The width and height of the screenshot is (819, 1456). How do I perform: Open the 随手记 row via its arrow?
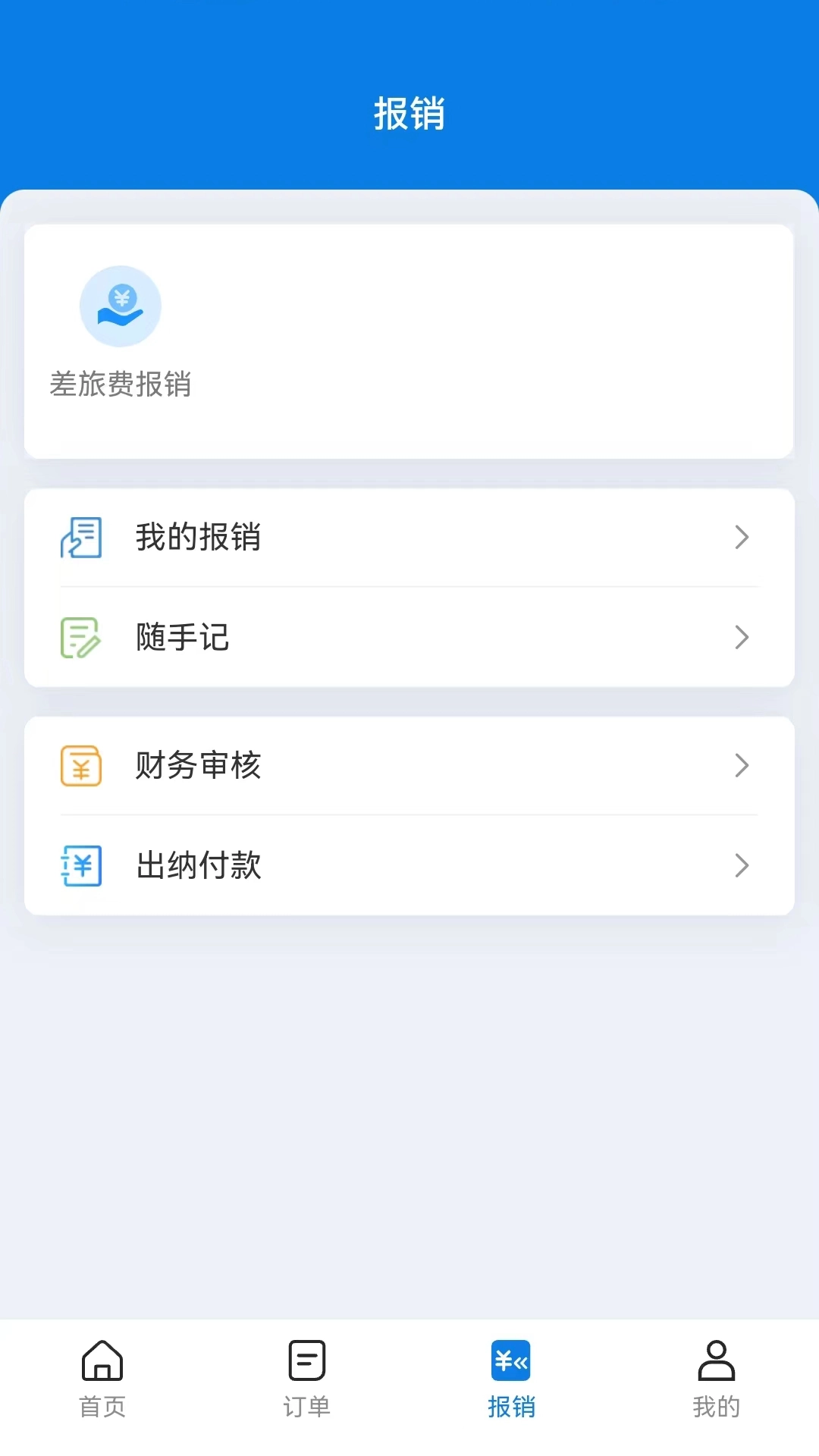tap(742, 638)
